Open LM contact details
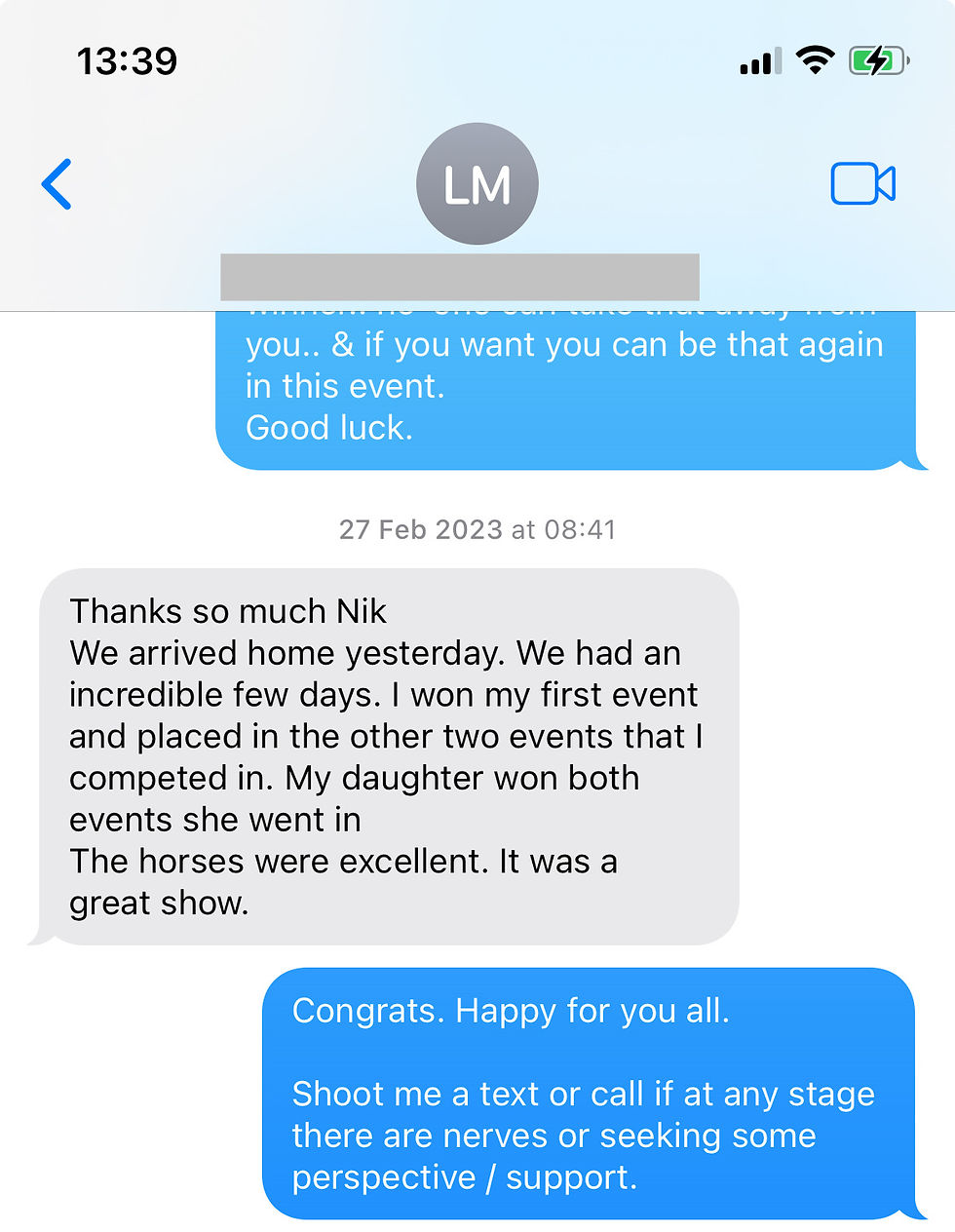Screen dimensions: 955x1232 (477, 184)
